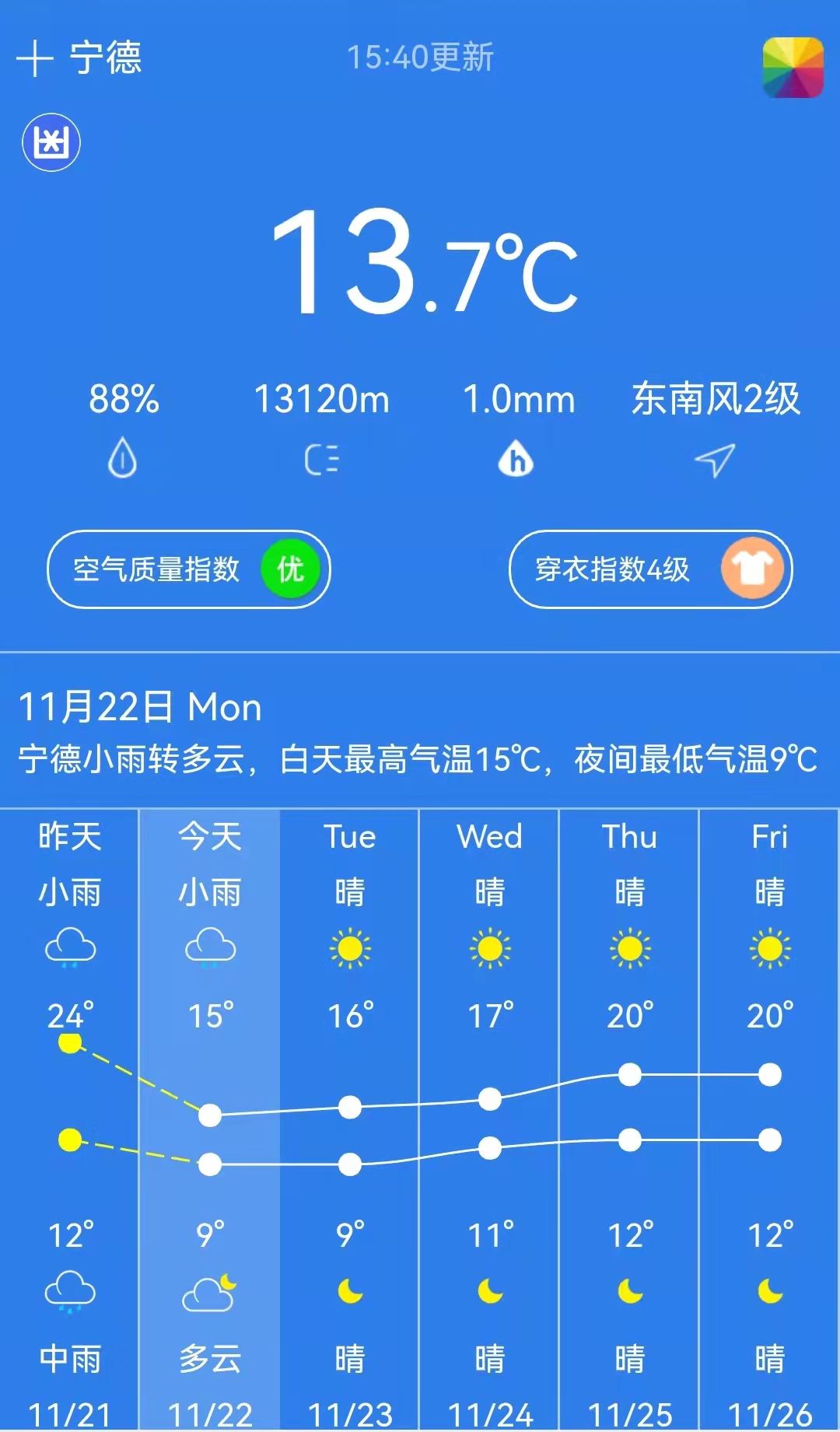View the Fri 11/26 forecast column

[770, 1120]
